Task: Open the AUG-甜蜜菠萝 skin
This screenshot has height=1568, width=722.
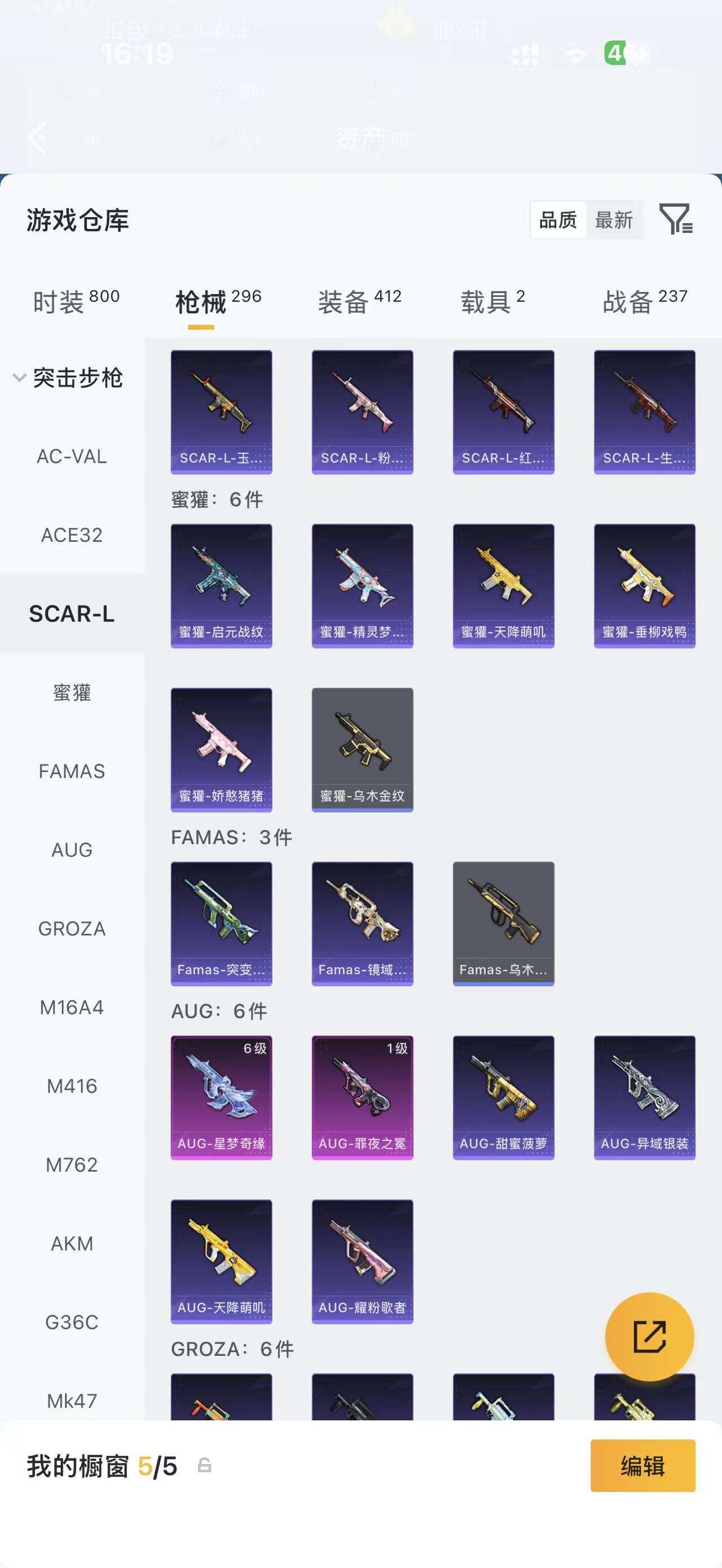Action: click(x=504, y=1097)
